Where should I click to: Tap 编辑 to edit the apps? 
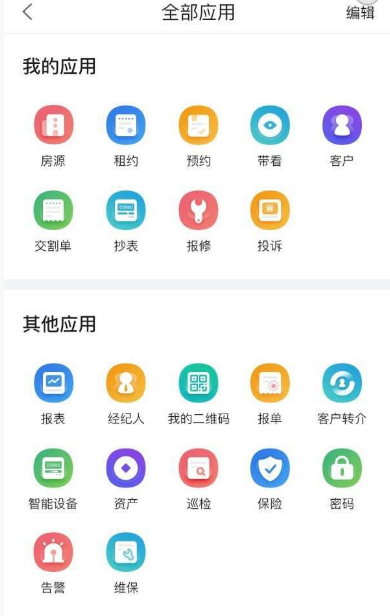pyautogui.click(x=360, y=13)
